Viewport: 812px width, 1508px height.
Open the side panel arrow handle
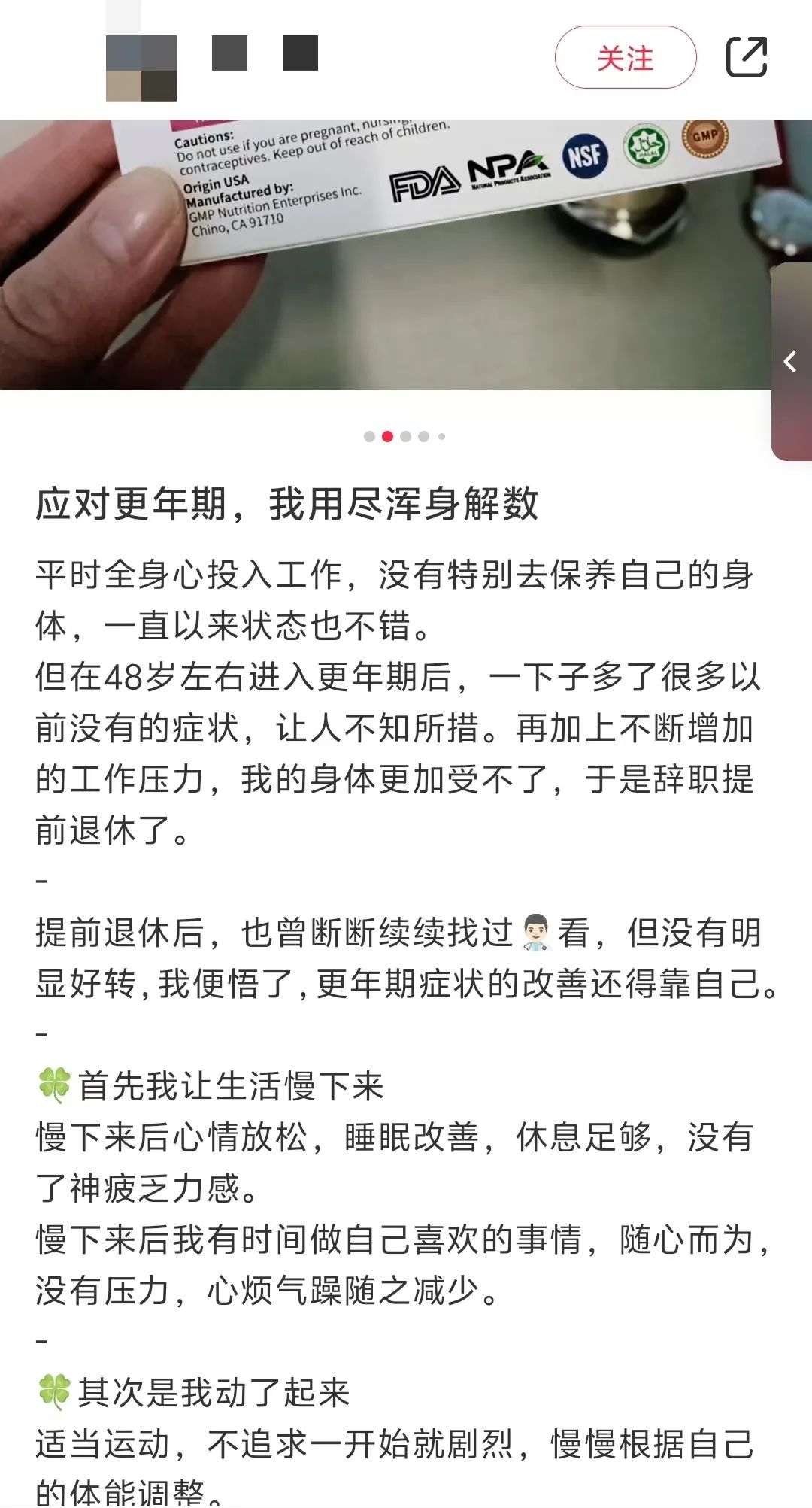792,362
